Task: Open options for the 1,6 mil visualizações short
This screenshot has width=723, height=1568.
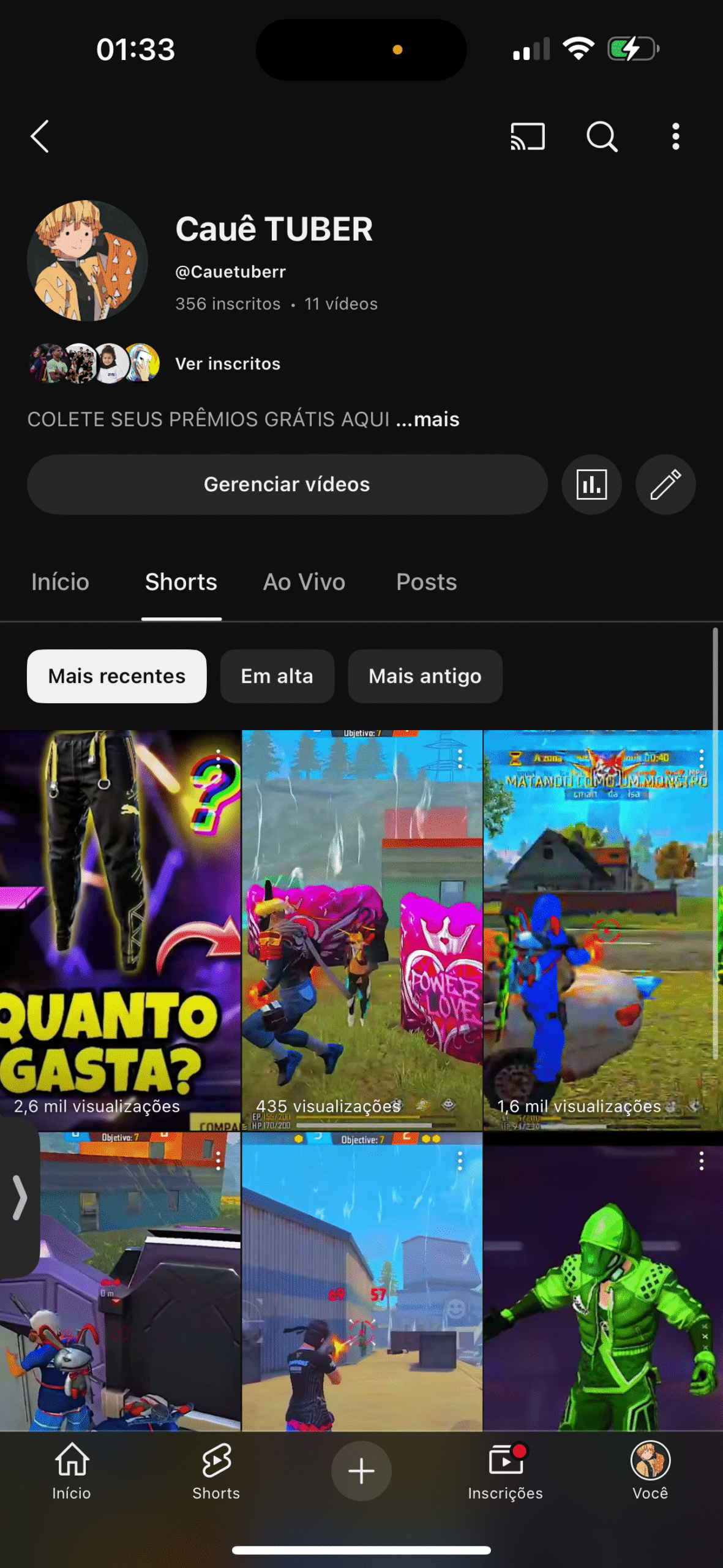Action: [x=702, y=759]
